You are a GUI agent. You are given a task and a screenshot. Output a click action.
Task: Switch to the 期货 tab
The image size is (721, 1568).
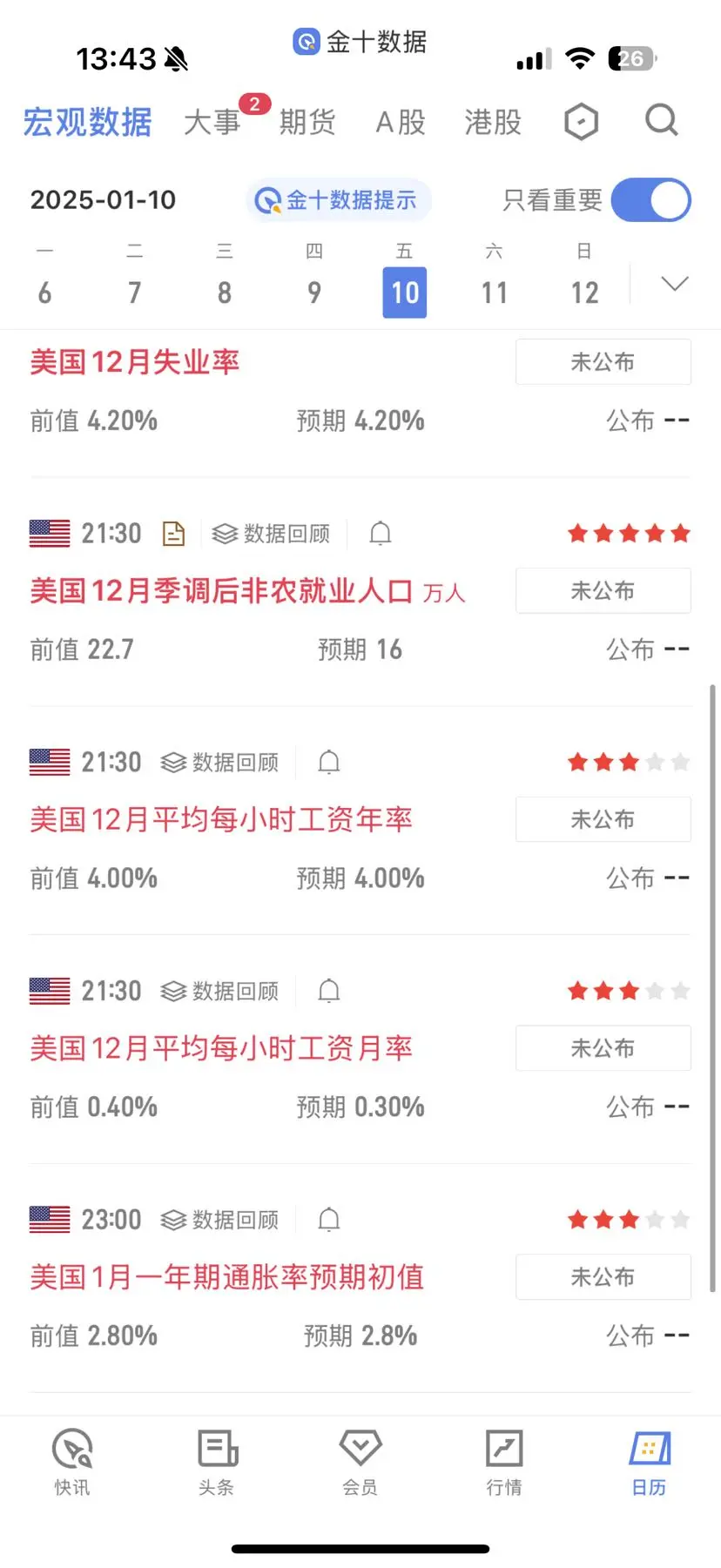tap(307, 122)
